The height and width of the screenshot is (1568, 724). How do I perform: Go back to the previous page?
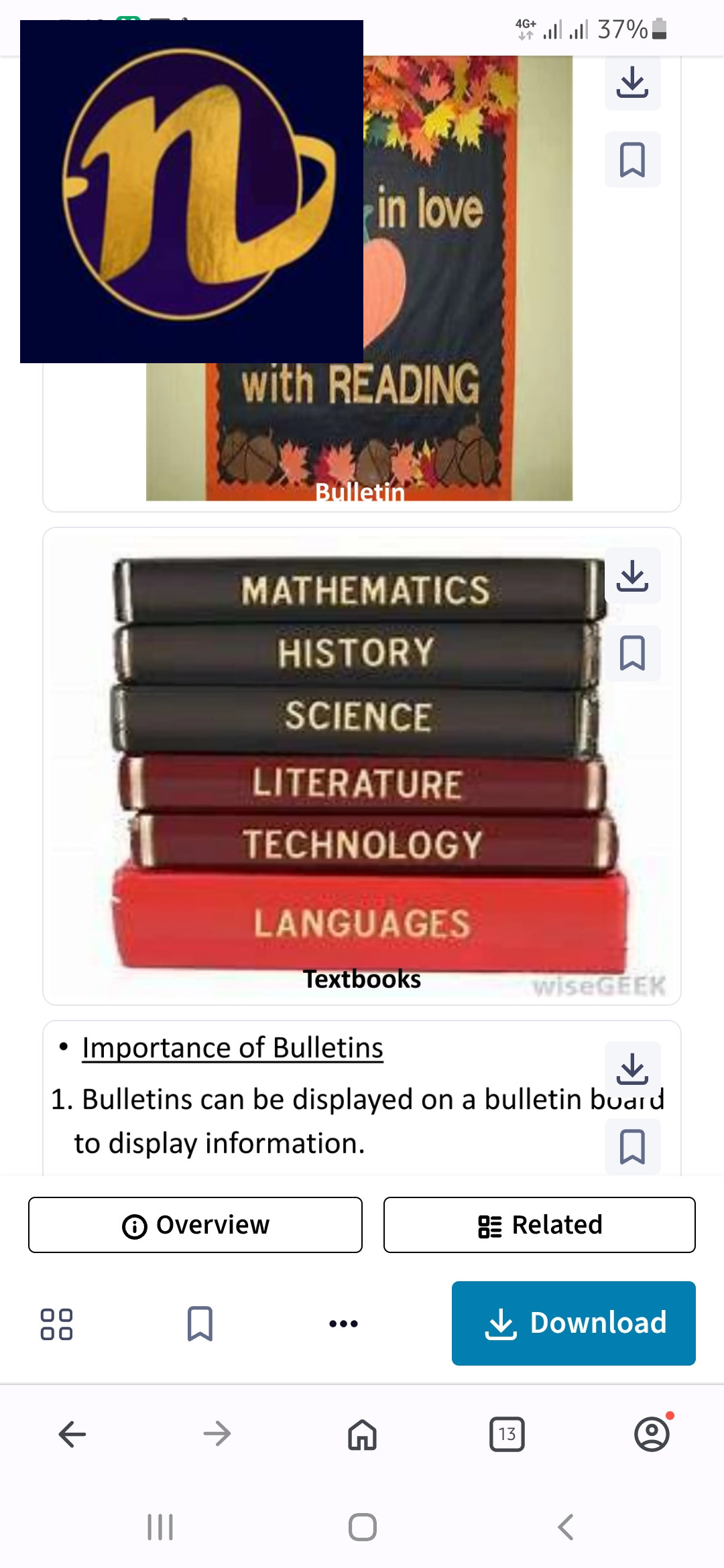click(72, 1434)
